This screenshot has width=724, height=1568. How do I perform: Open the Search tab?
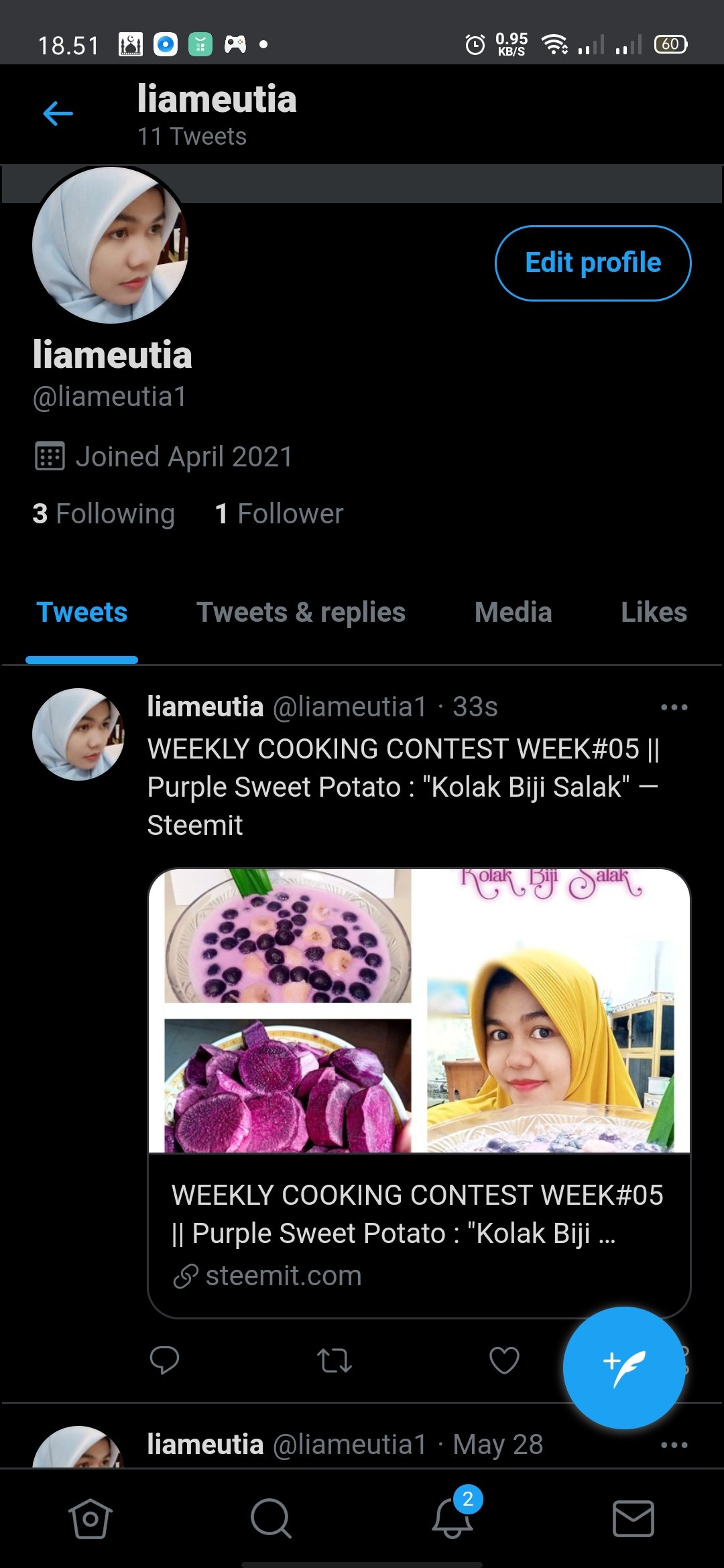(x=271, y=1518)
